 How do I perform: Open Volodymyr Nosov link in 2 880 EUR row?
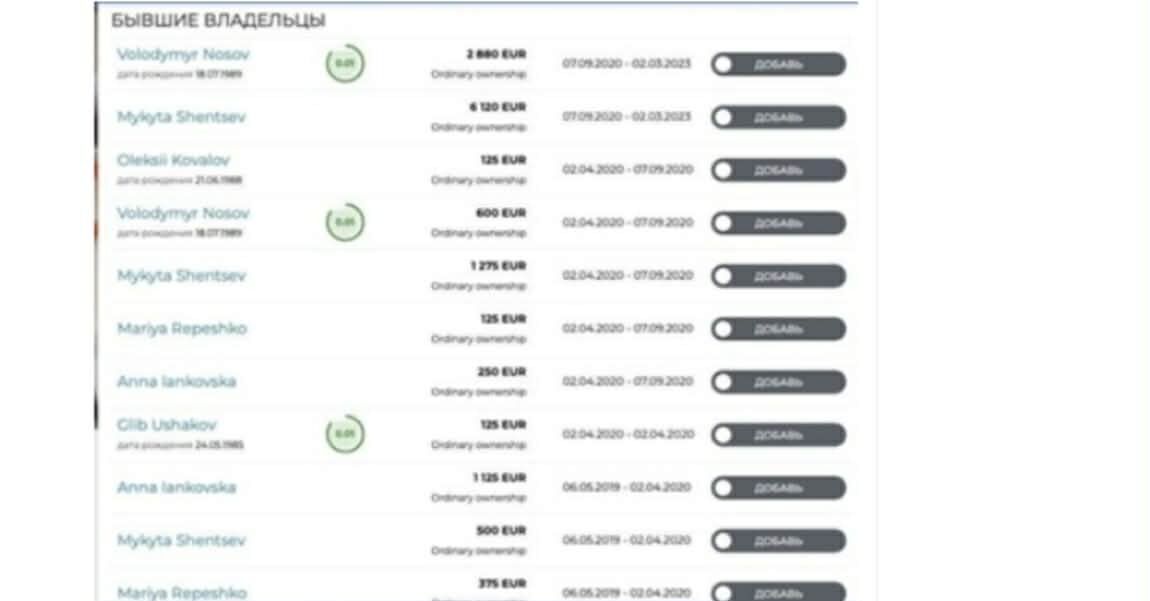click(x=183, y=54)
